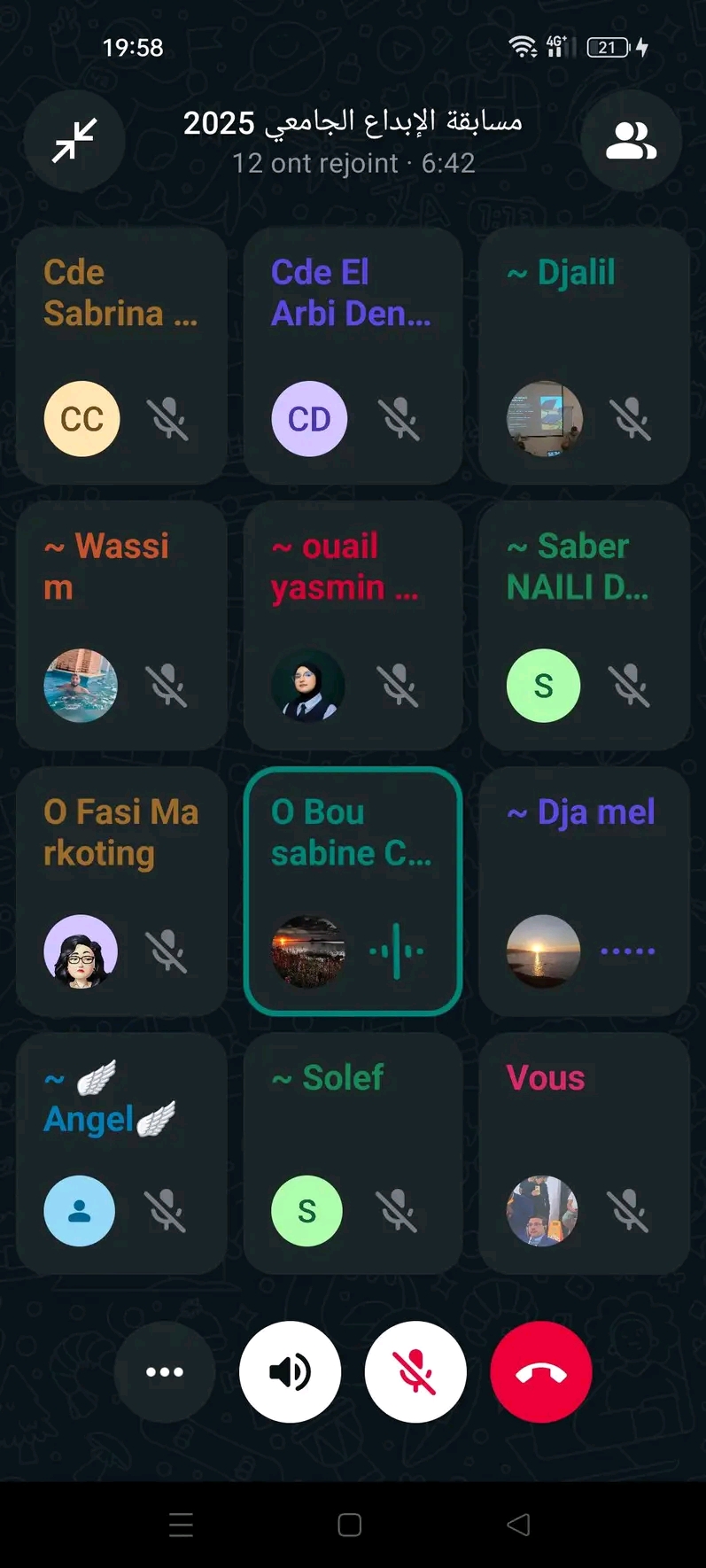Select Solef's participant tile

tap(353, 1153)
